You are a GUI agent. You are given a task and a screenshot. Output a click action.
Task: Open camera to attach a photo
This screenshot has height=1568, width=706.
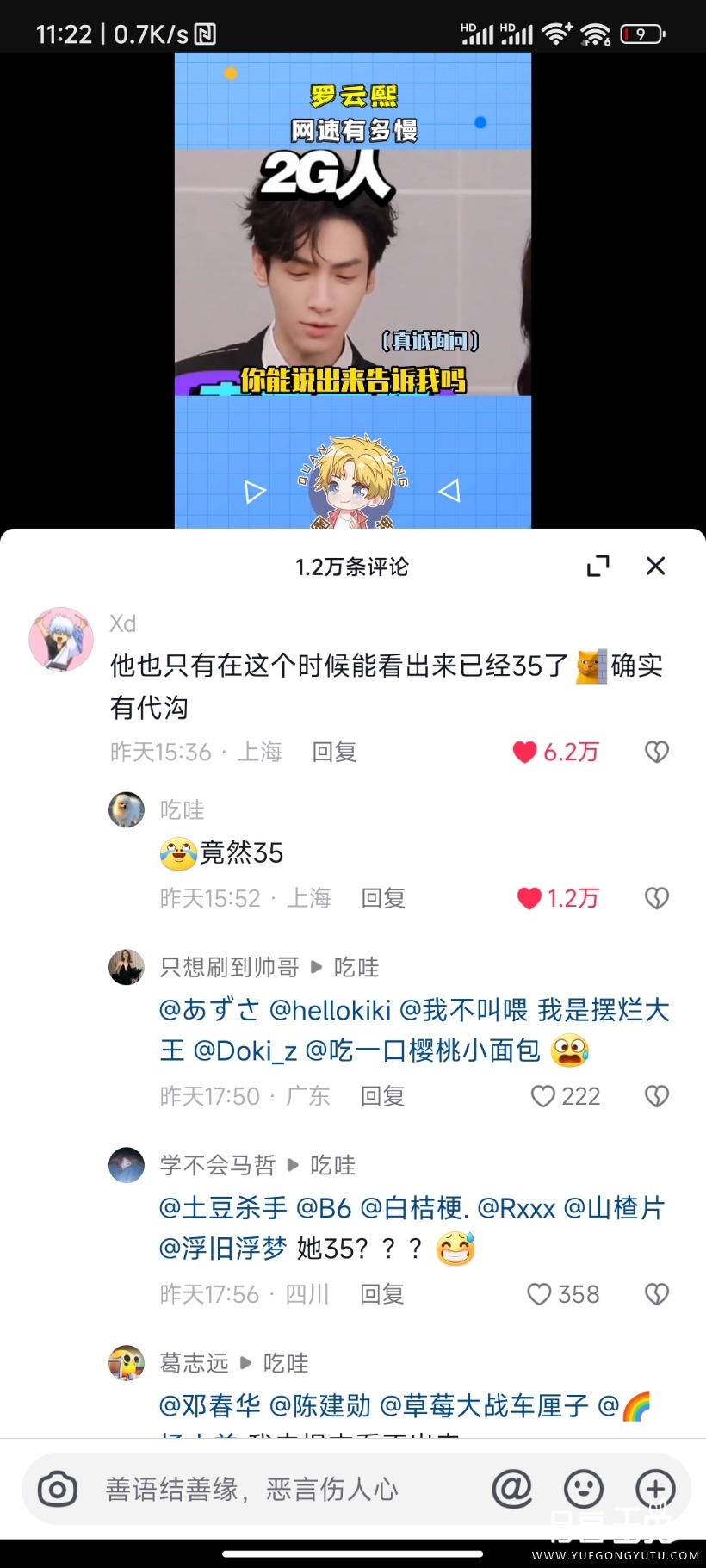click(58, 1489)
